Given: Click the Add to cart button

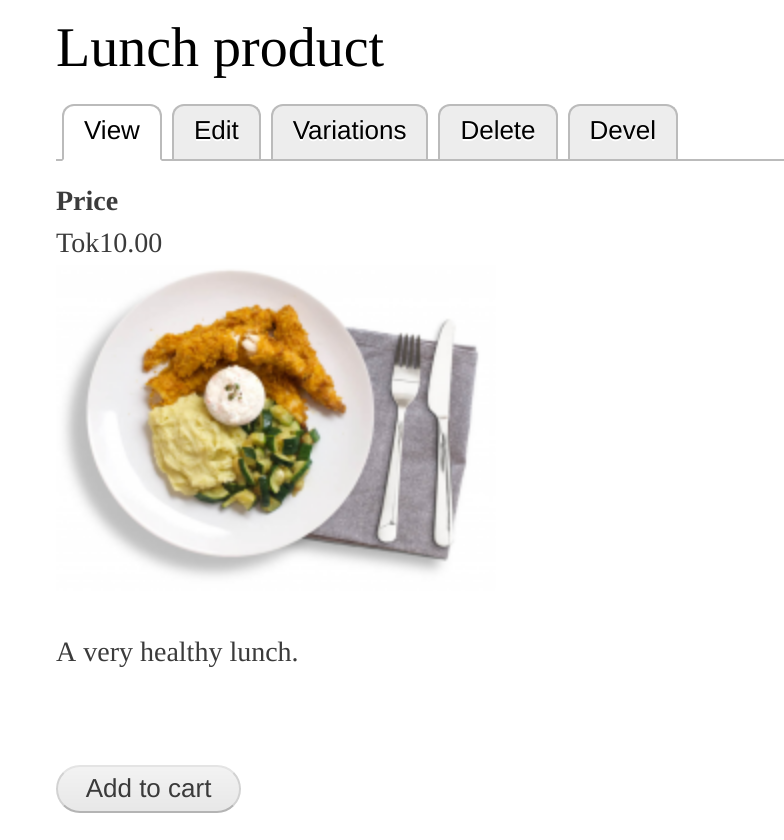Looking at the screenshot, I should point(147,788).
